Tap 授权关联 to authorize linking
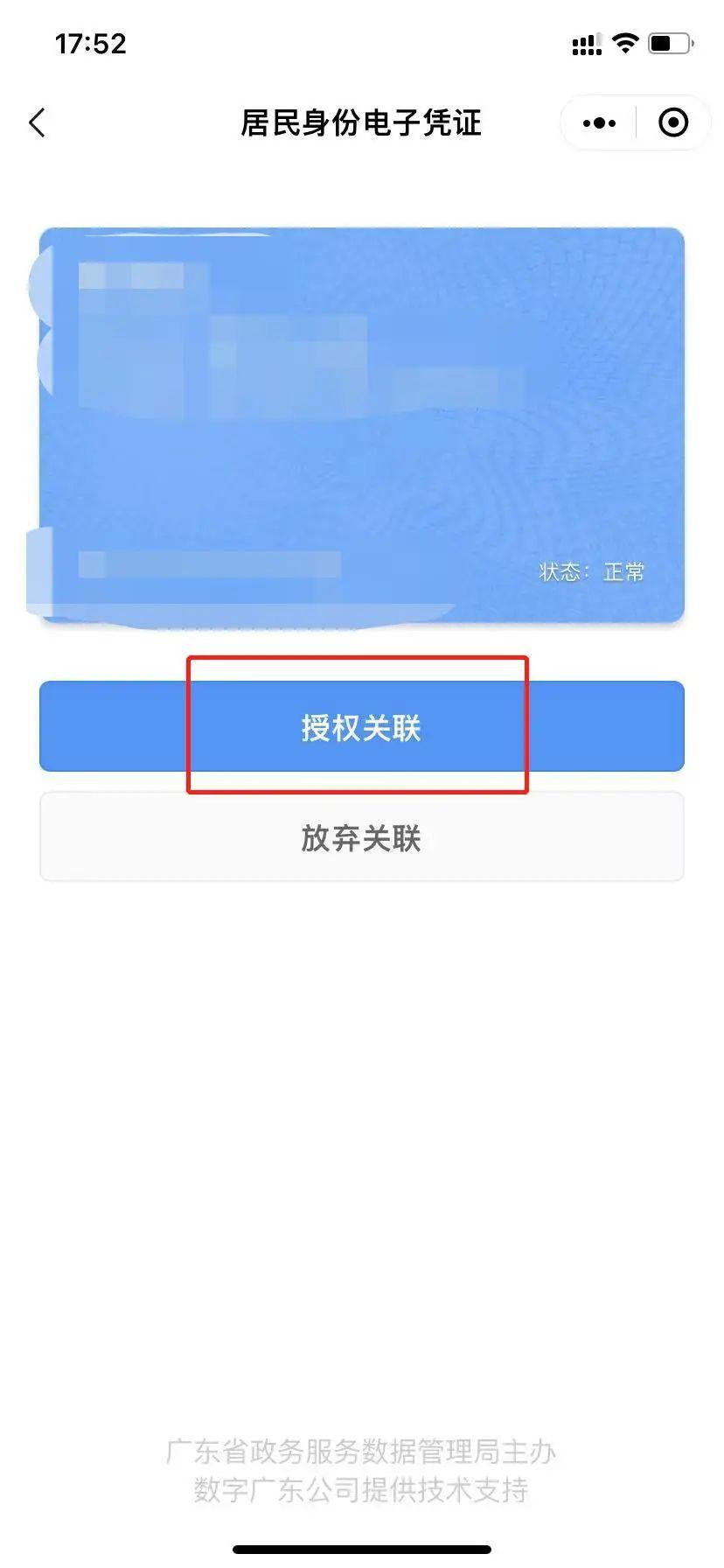Viewport: 724px width, 1568px height. (x=361, y=727)
